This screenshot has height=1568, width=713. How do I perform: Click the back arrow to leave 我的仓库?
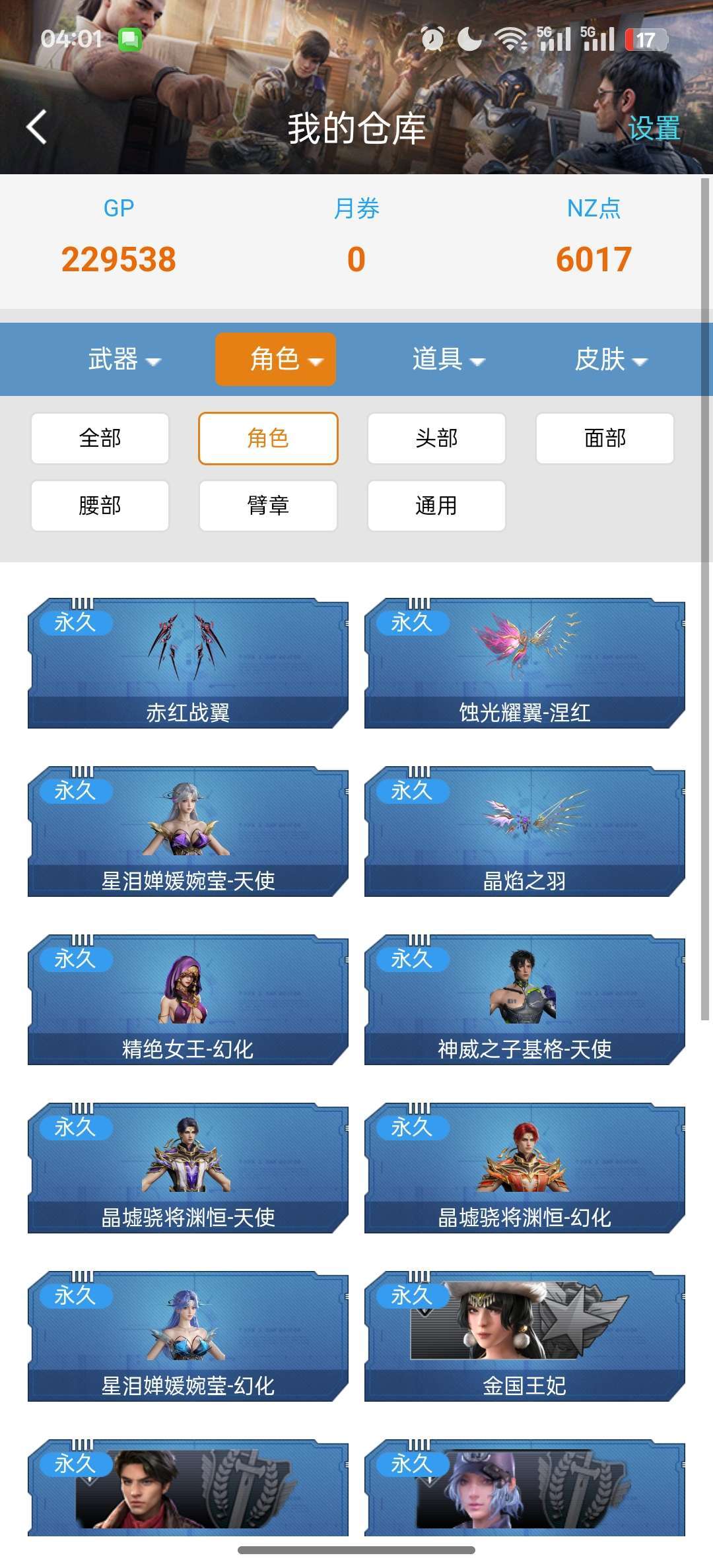tap(38, 127)
